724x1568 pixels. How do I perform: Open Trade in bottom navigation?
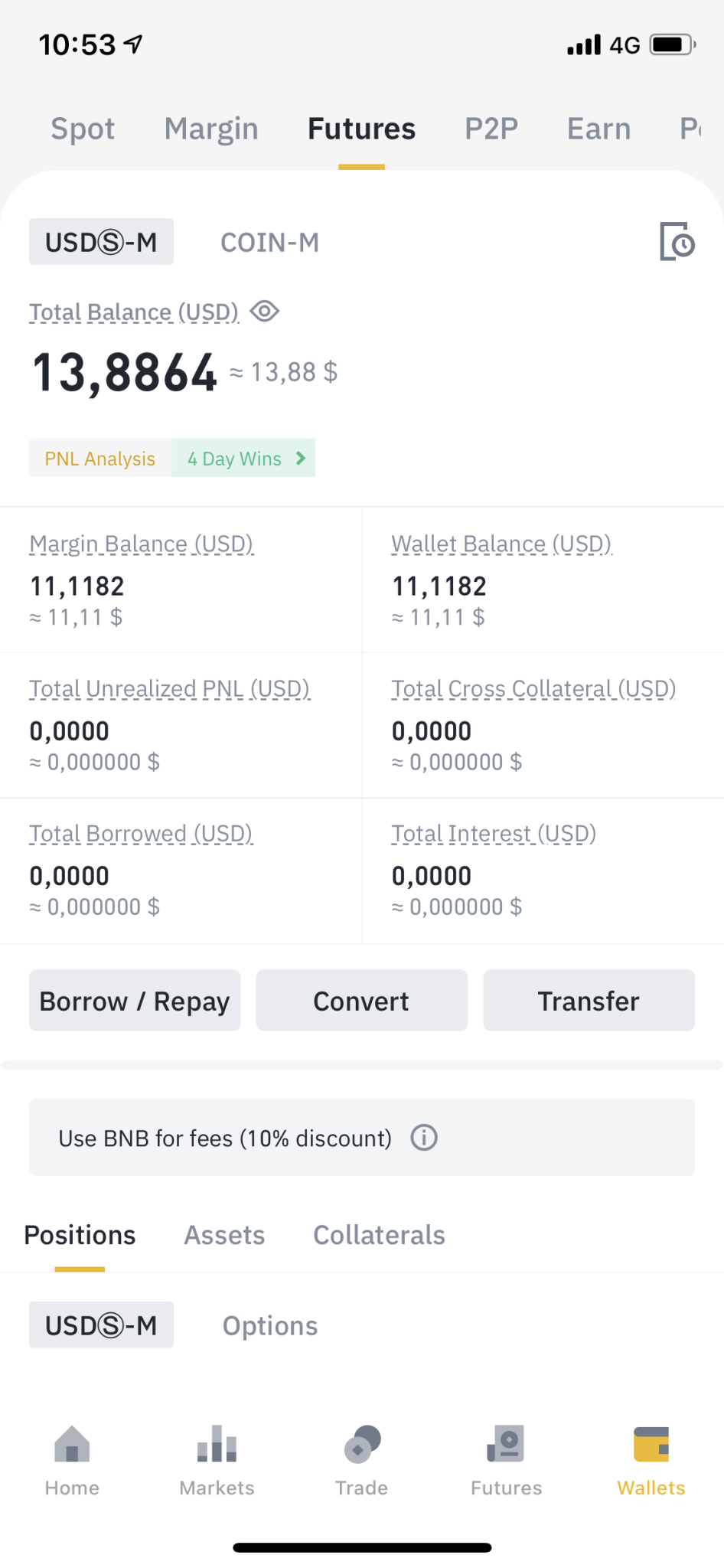[x=361, y=1461]
